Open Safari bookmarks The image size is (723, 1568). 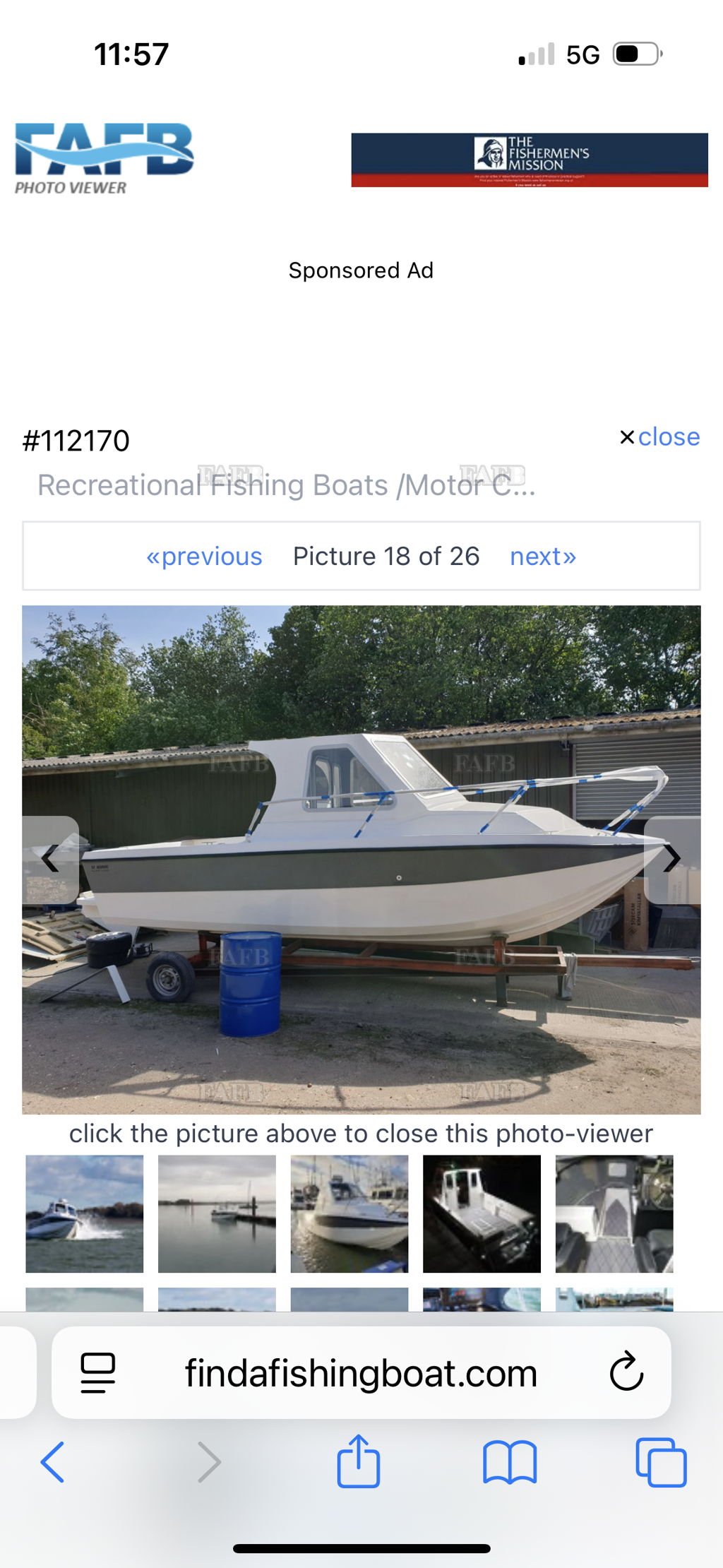[510, 1462]
